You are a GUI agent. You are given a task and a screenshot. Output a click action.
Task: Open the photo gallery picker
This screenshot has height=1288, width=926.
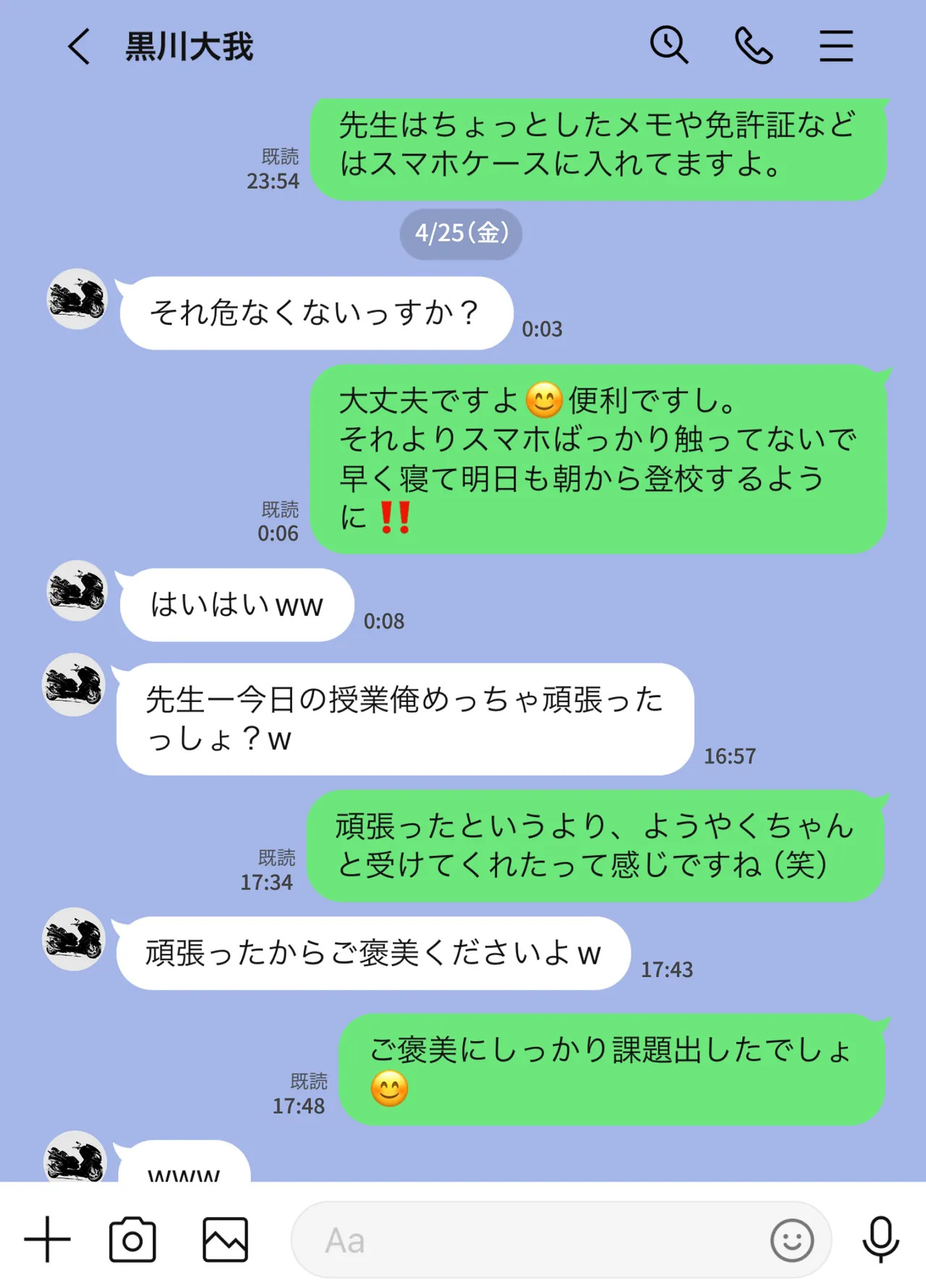[x=225, y=1240]
